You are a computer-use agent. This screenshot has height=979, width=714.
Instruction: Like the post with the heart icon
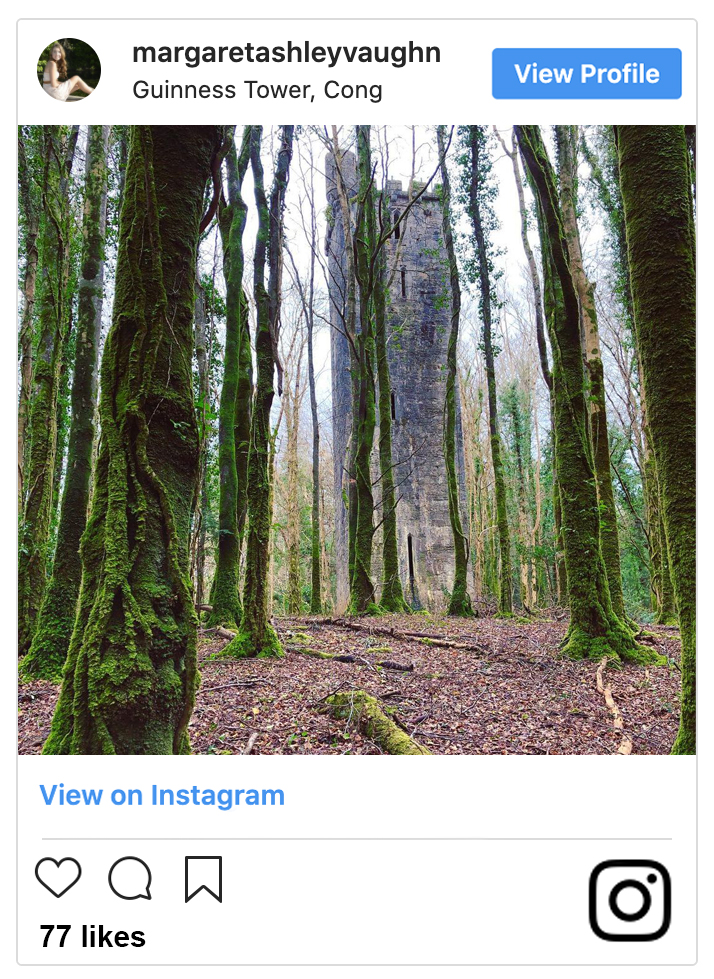coord(58,878)
